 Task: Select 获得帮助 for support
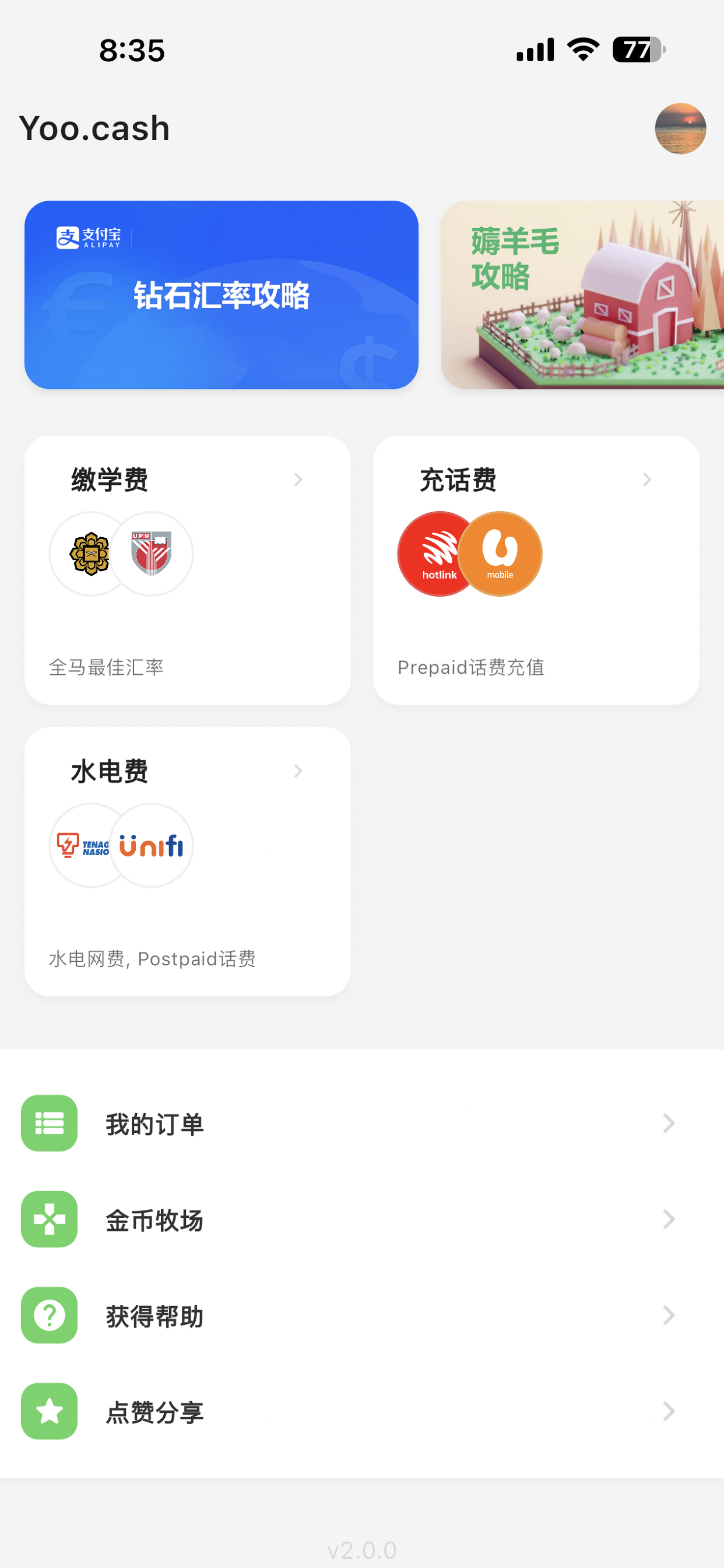point(361,1315)
